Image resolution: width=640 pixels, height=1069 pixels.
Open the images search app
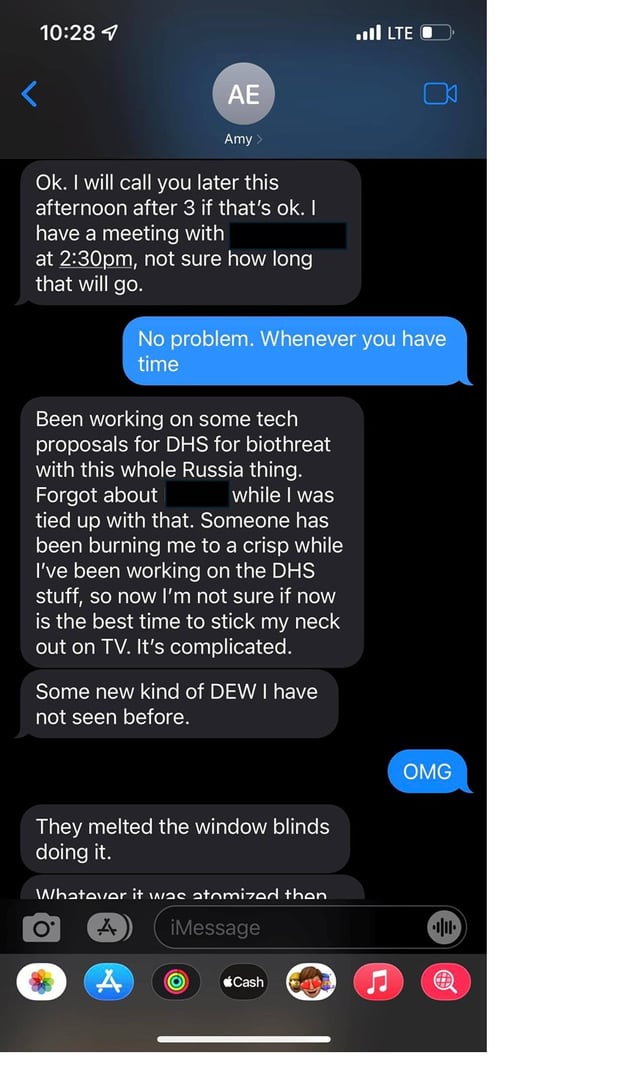click(445, 982)
